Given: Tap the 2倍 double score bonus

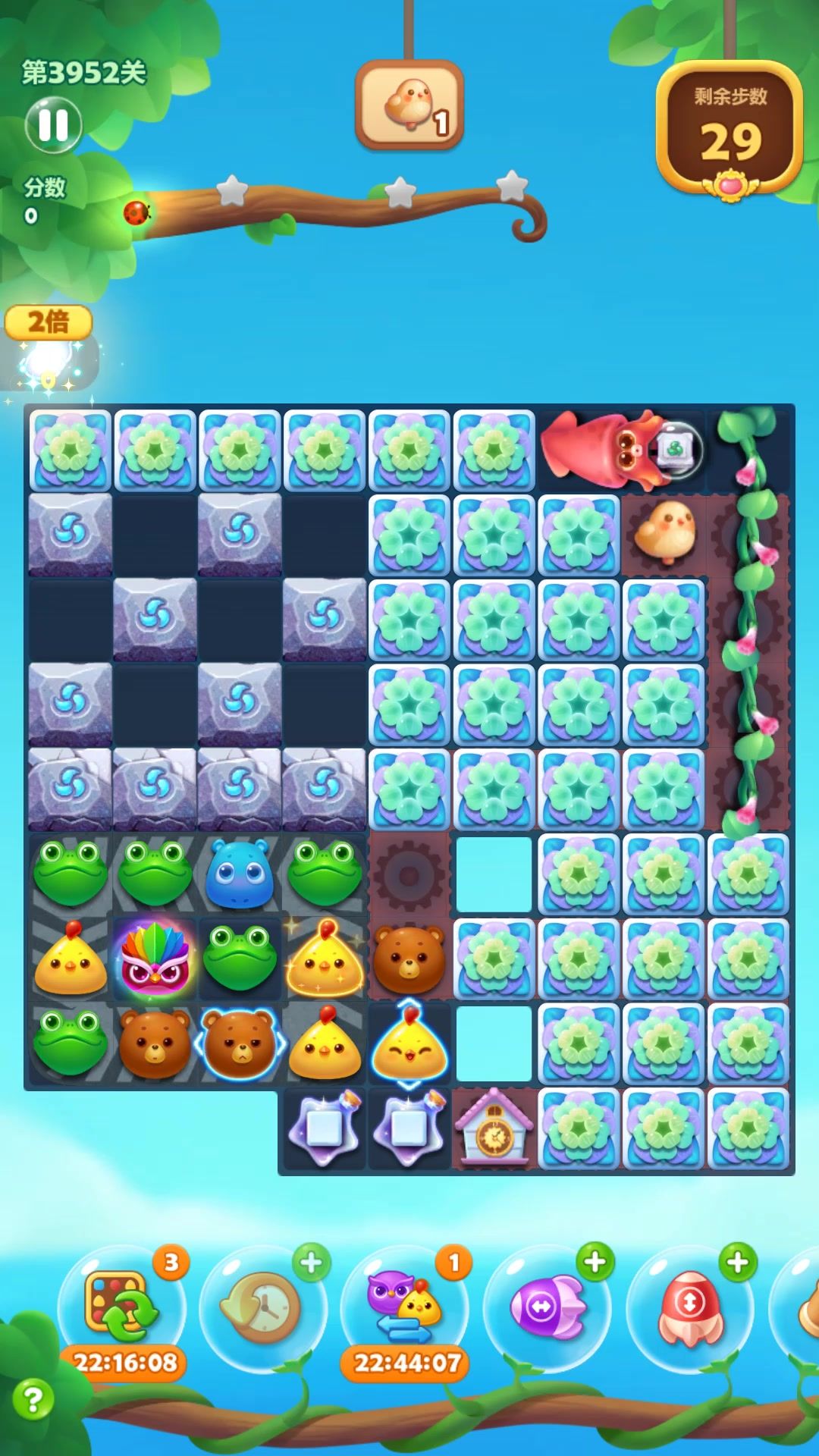Looking at the screenshot, I should pos(49,322).
